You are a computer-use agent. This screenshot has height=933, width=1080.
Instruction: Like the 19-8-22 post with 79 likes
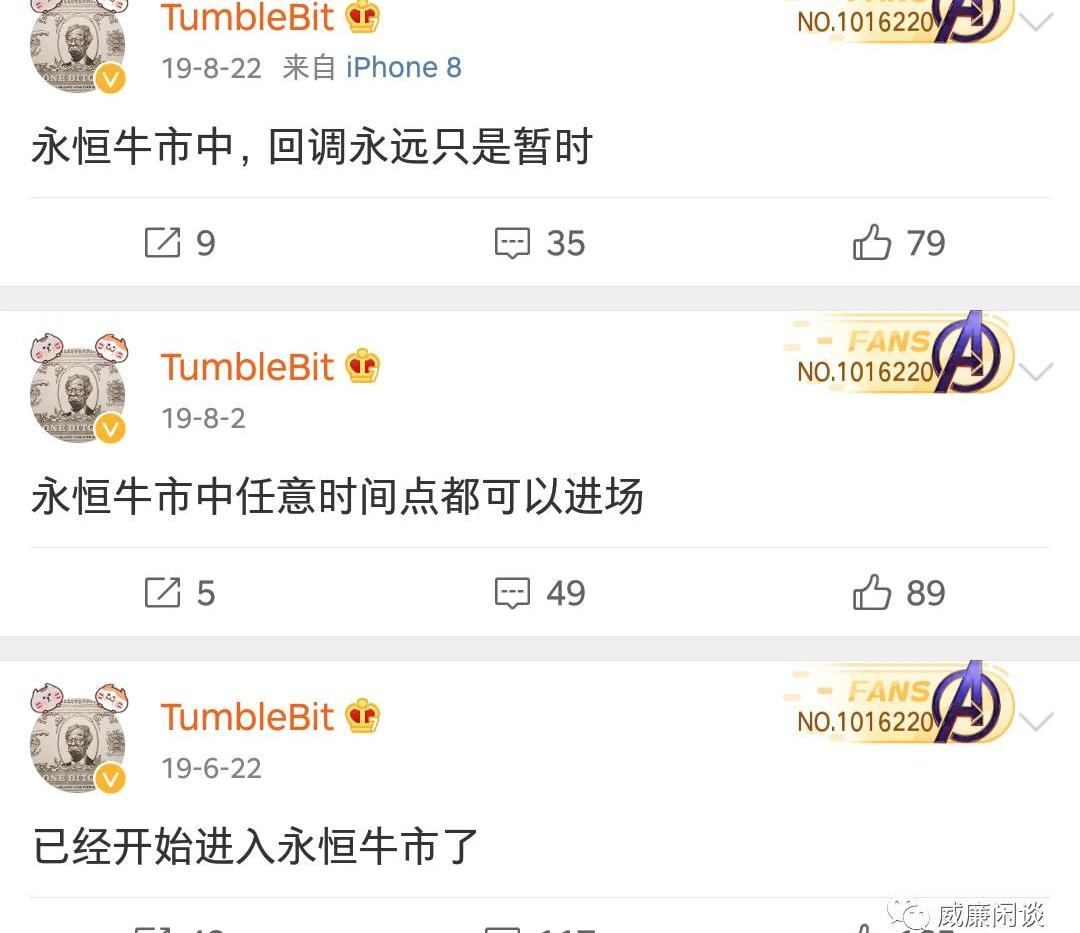(x=898, y=243)
